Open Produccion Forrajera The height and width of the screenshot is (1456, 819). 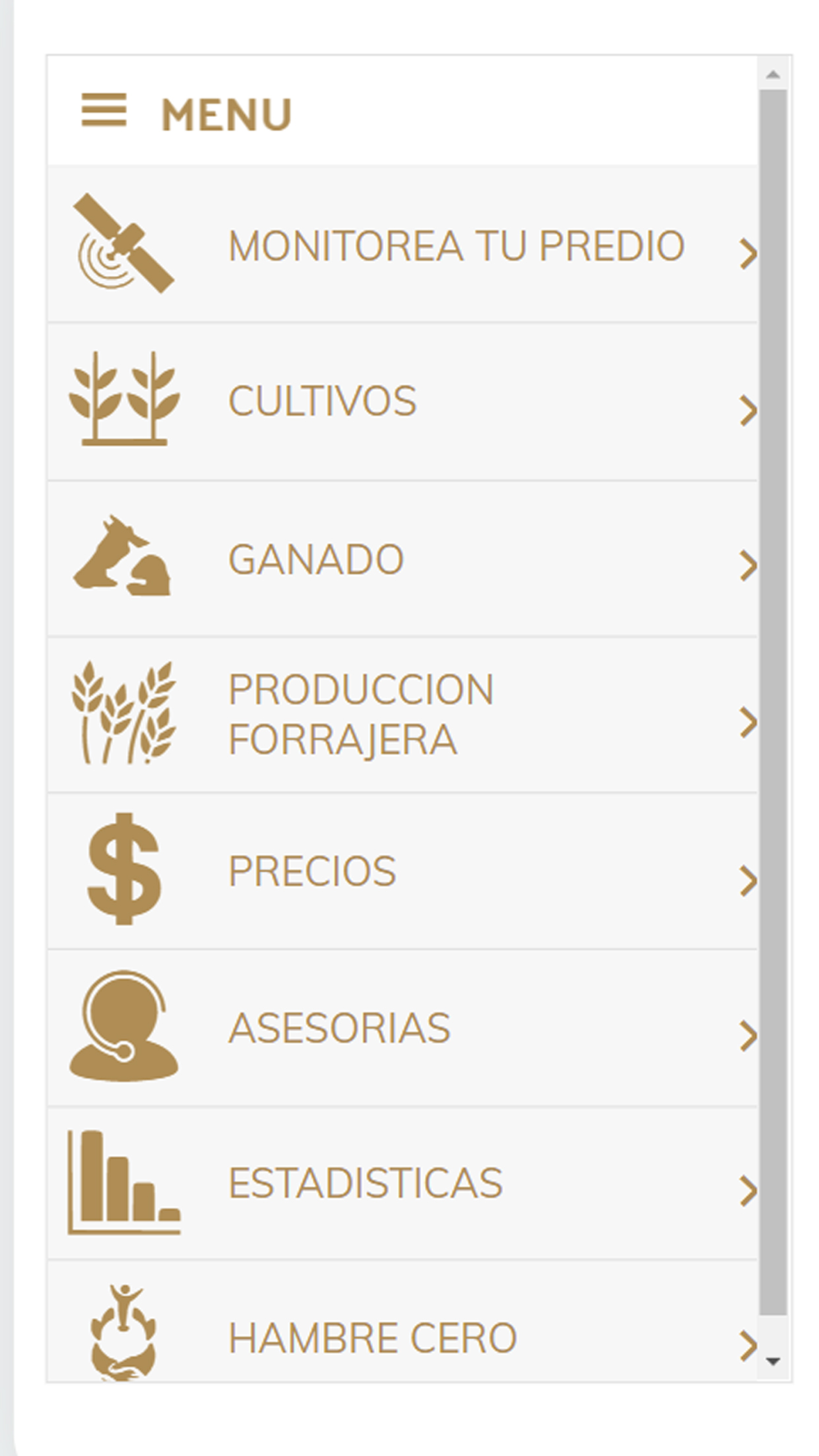360,714
